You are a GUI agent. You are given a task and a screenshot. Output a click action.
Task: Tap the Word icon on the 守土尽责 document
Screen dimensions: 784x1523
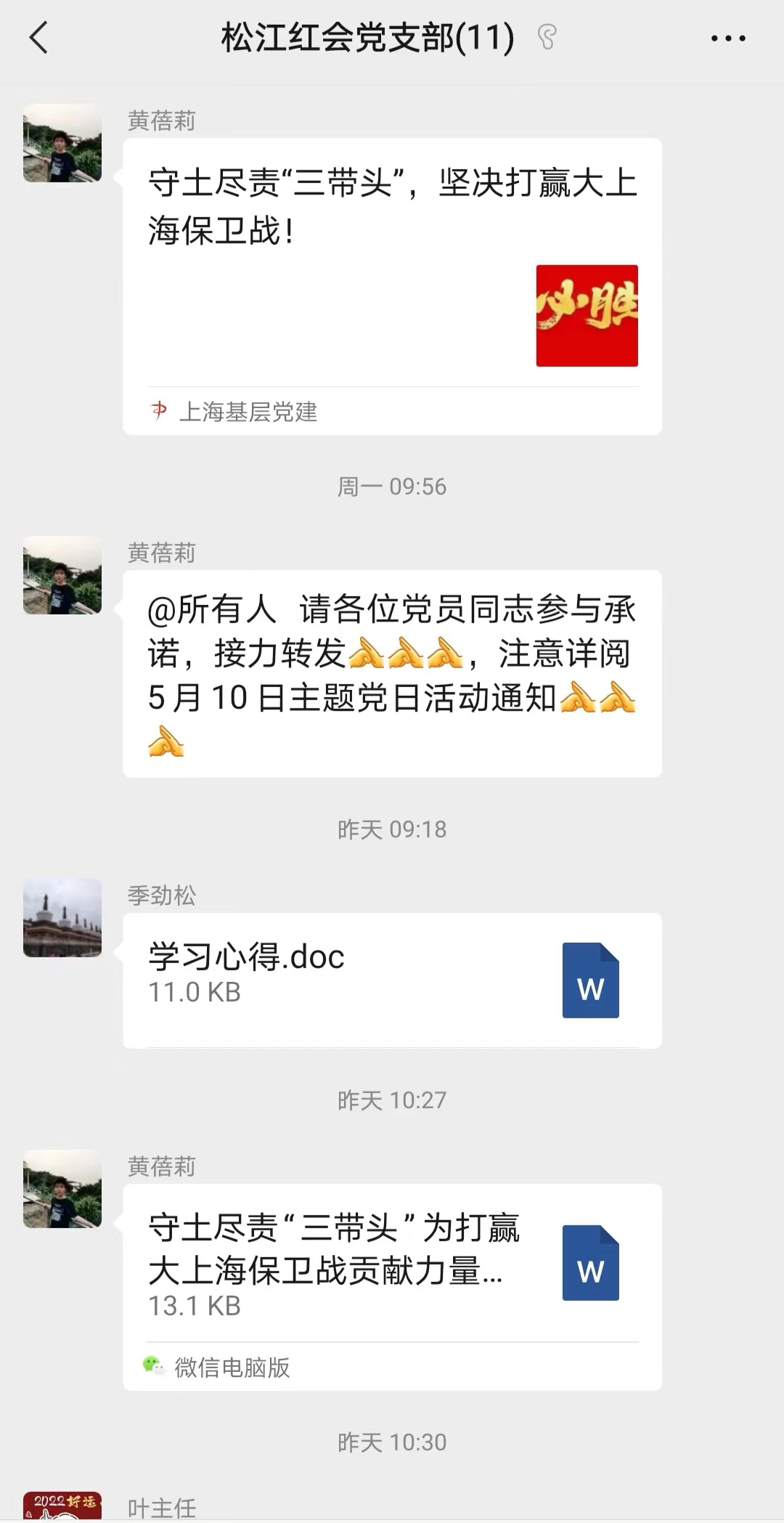589,1264
